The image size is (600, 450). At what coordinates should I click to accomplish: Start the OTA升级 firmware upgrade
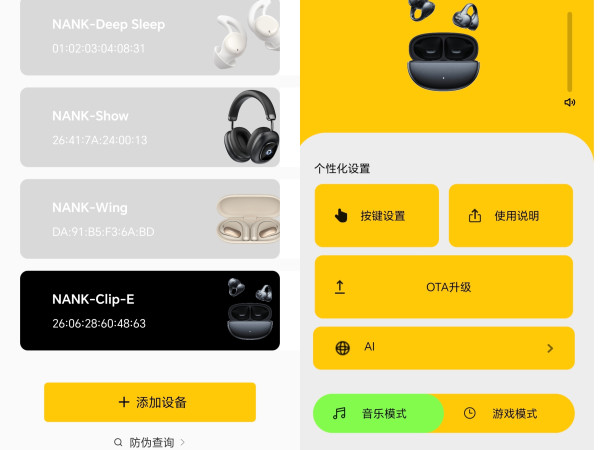(x=443, y=287)
